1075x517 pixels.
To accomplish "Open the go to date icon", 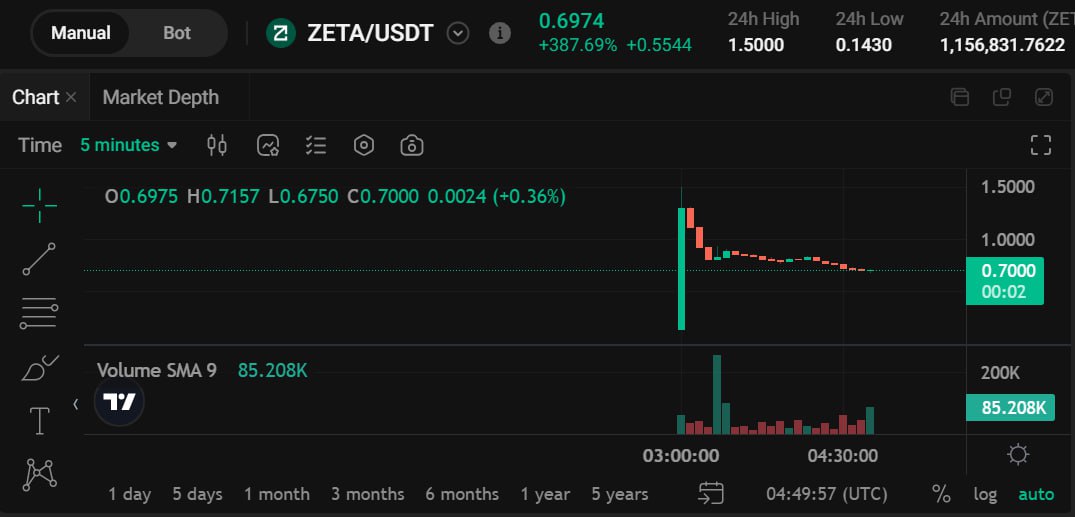I will pos(711,493).
